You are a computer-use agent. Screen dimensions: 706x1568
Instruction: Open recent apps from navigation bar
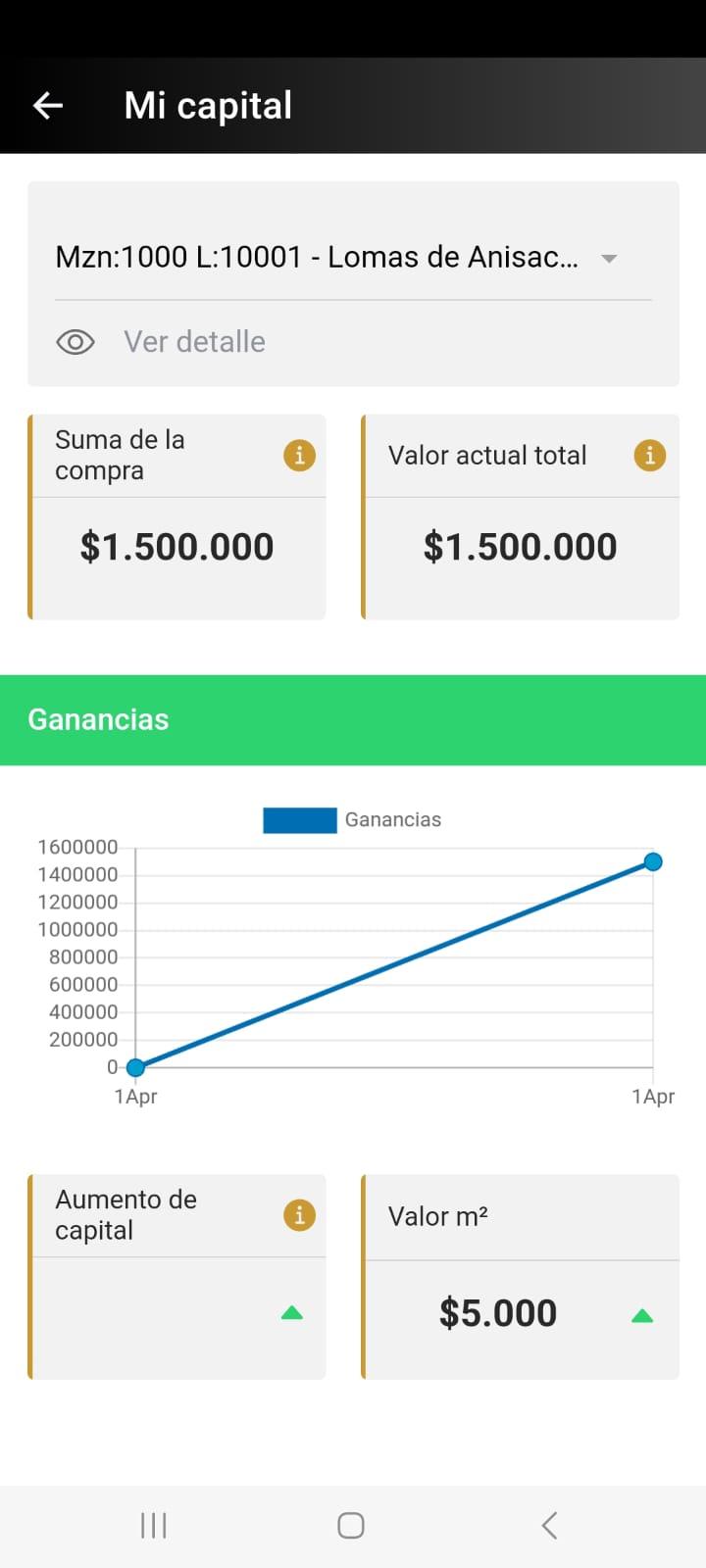point(154,1525)
